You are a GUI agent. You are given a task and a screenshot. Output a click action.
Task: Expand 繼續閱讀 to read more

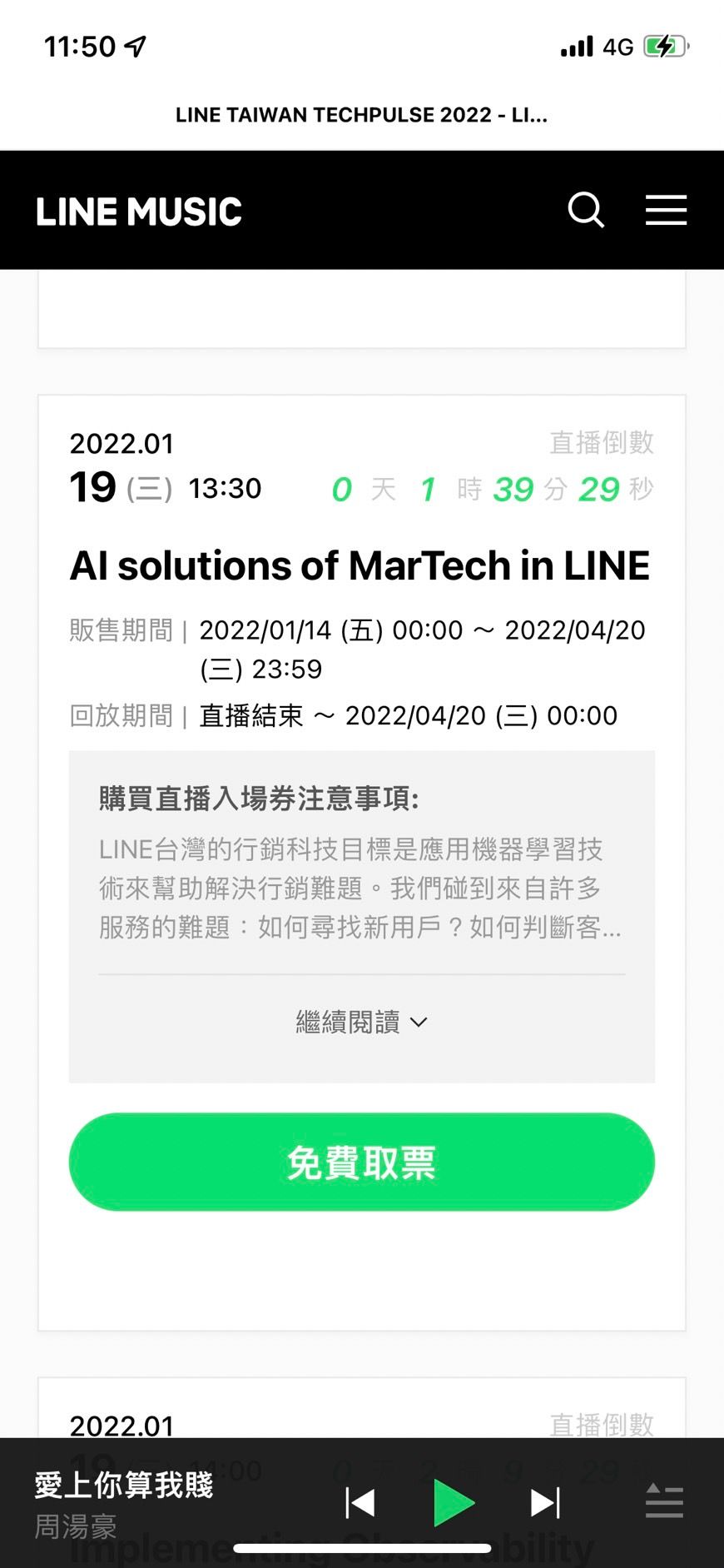click(361, 1022)
